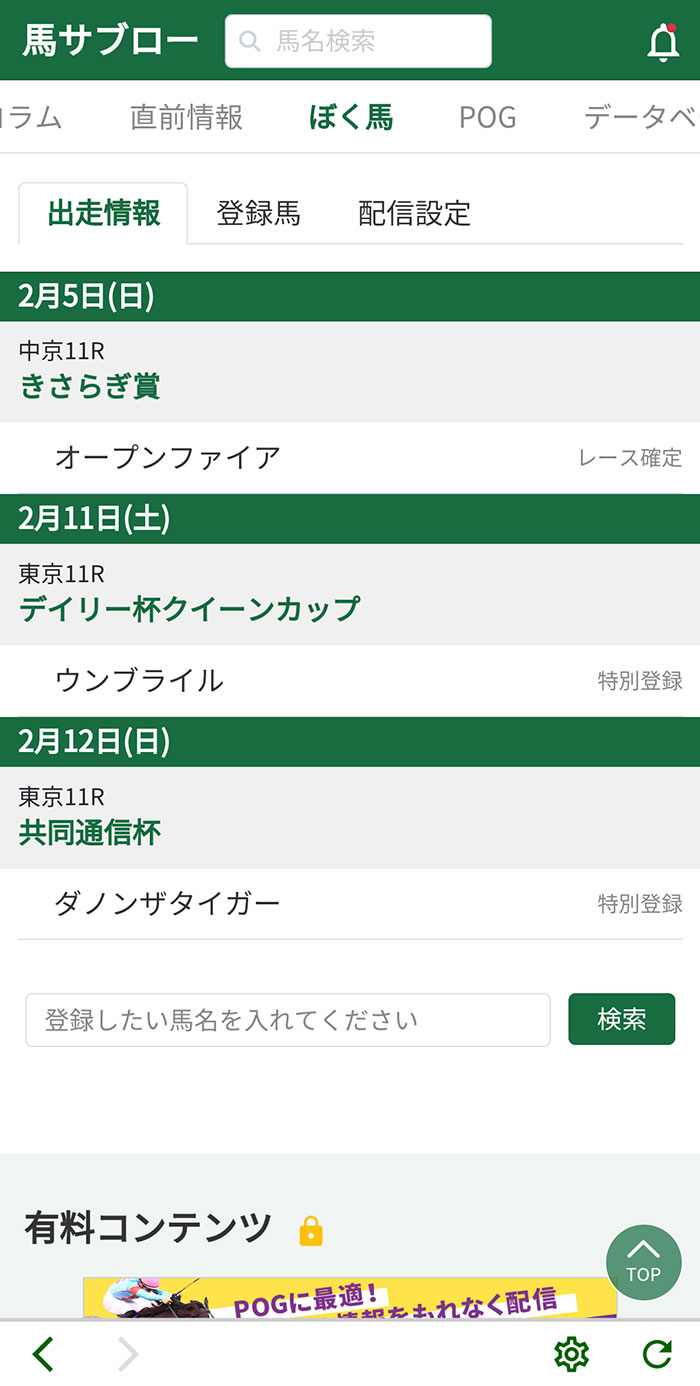Open the settings gear
This screenshot has width=700, height=1386.
[571, 1354]
